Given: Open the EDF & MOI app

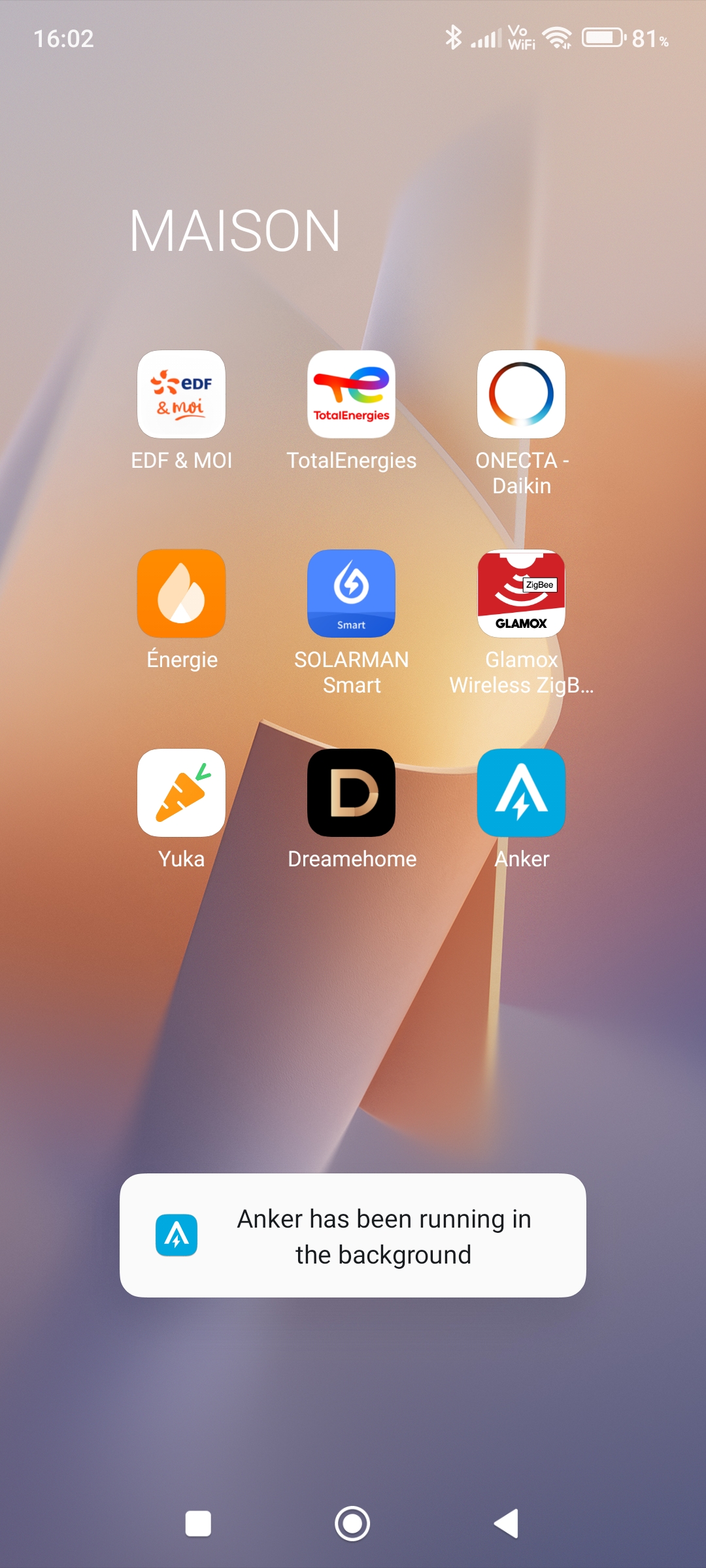Looking at the screenshot, I should [x=181, y=395].
